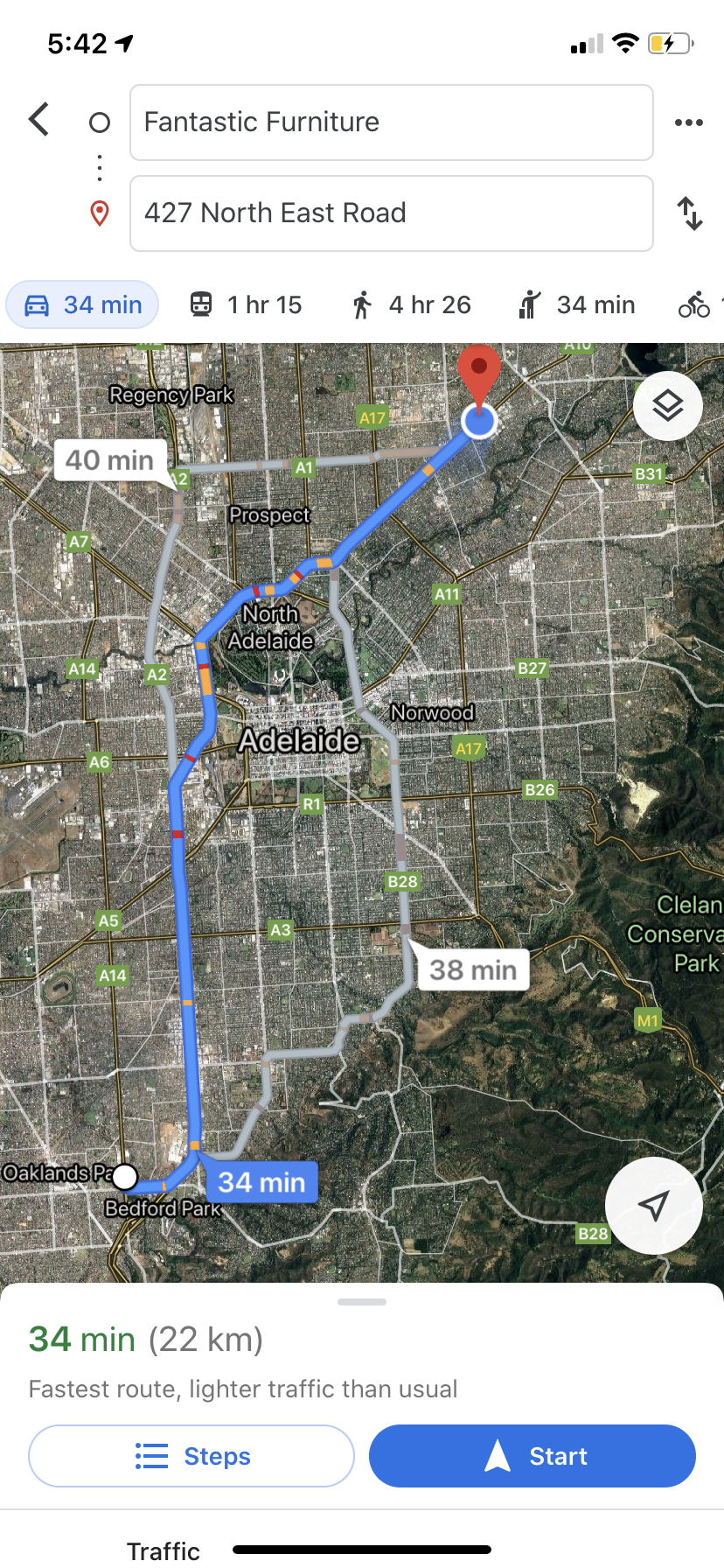The width and height of the screenshot is (724, 1568).
Task: Choose the alternative 40 min route
Action: point(110,460)
